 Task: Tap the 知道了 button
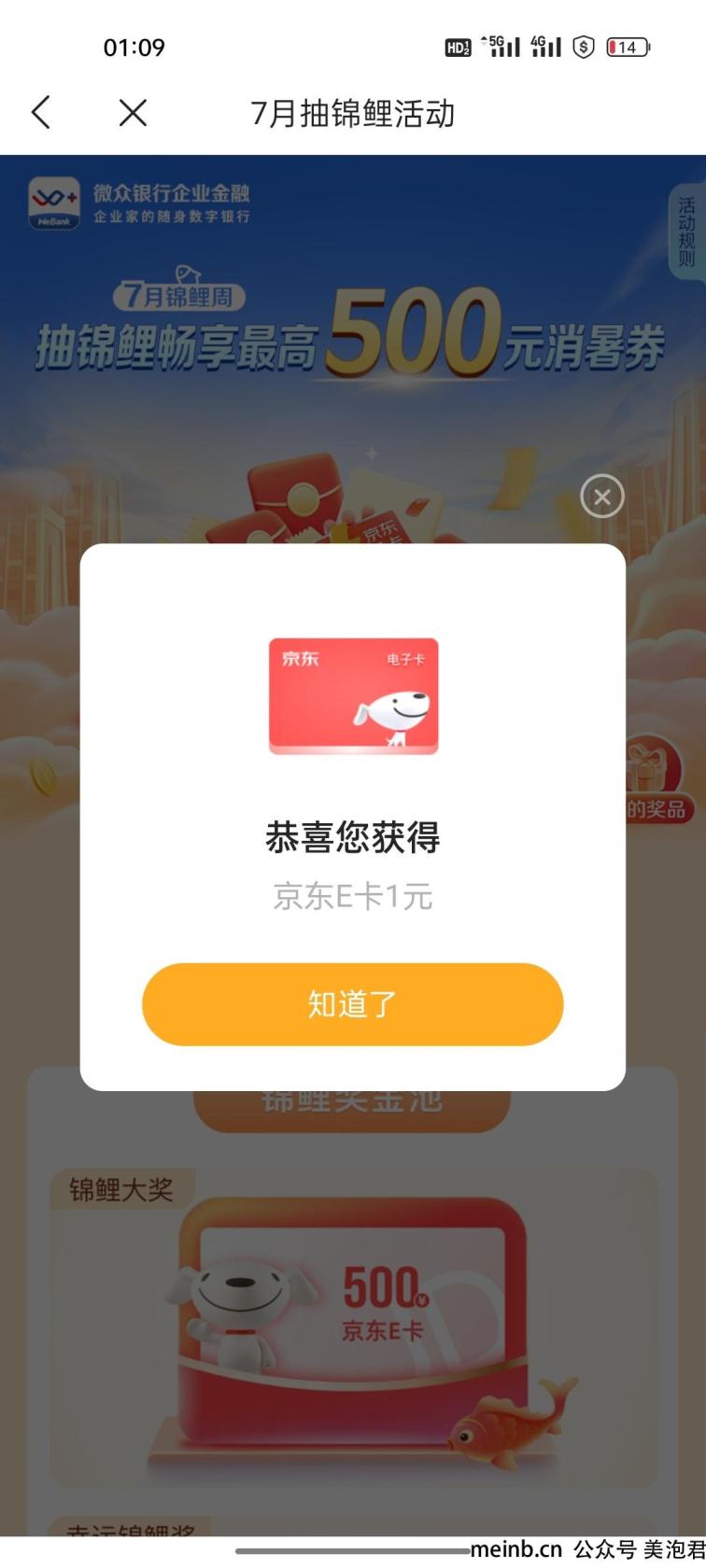(x=352, y=1004)
